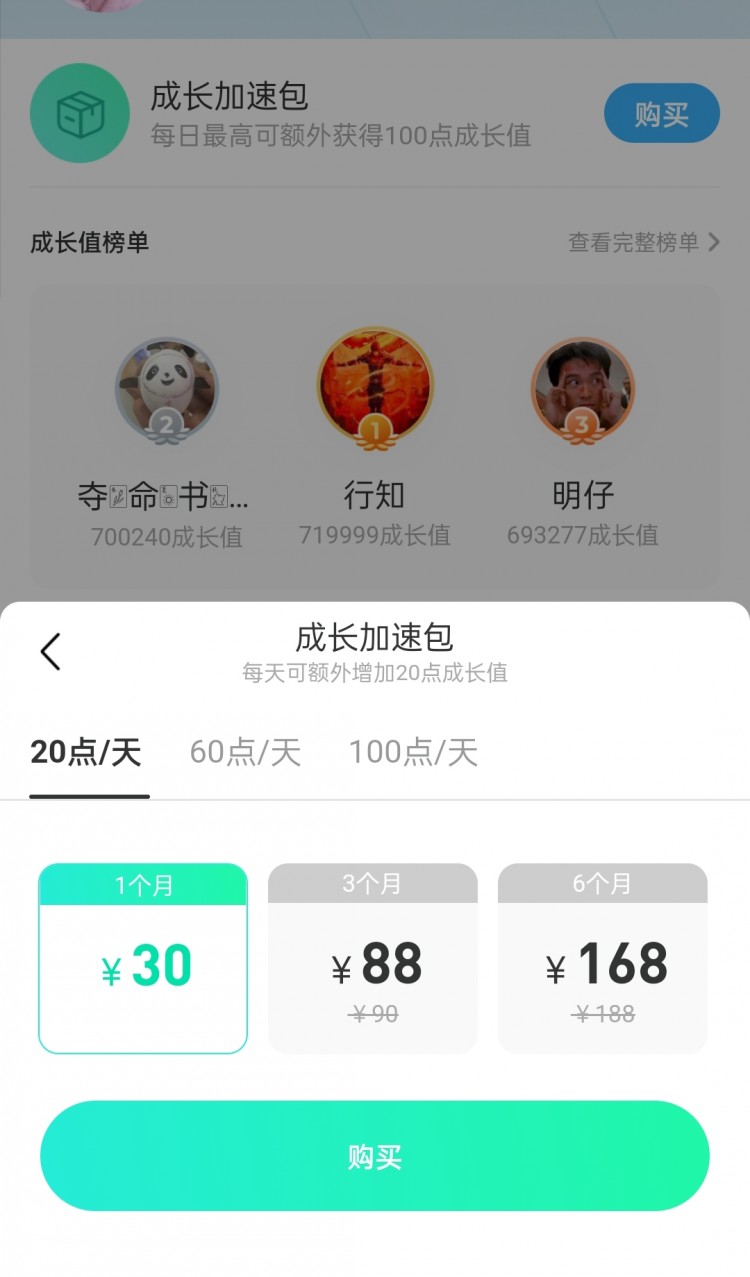The height and width of the screenshot is (1277, 750).
Task: Switch to the 60点/天 tab
Action: [244, 753]
